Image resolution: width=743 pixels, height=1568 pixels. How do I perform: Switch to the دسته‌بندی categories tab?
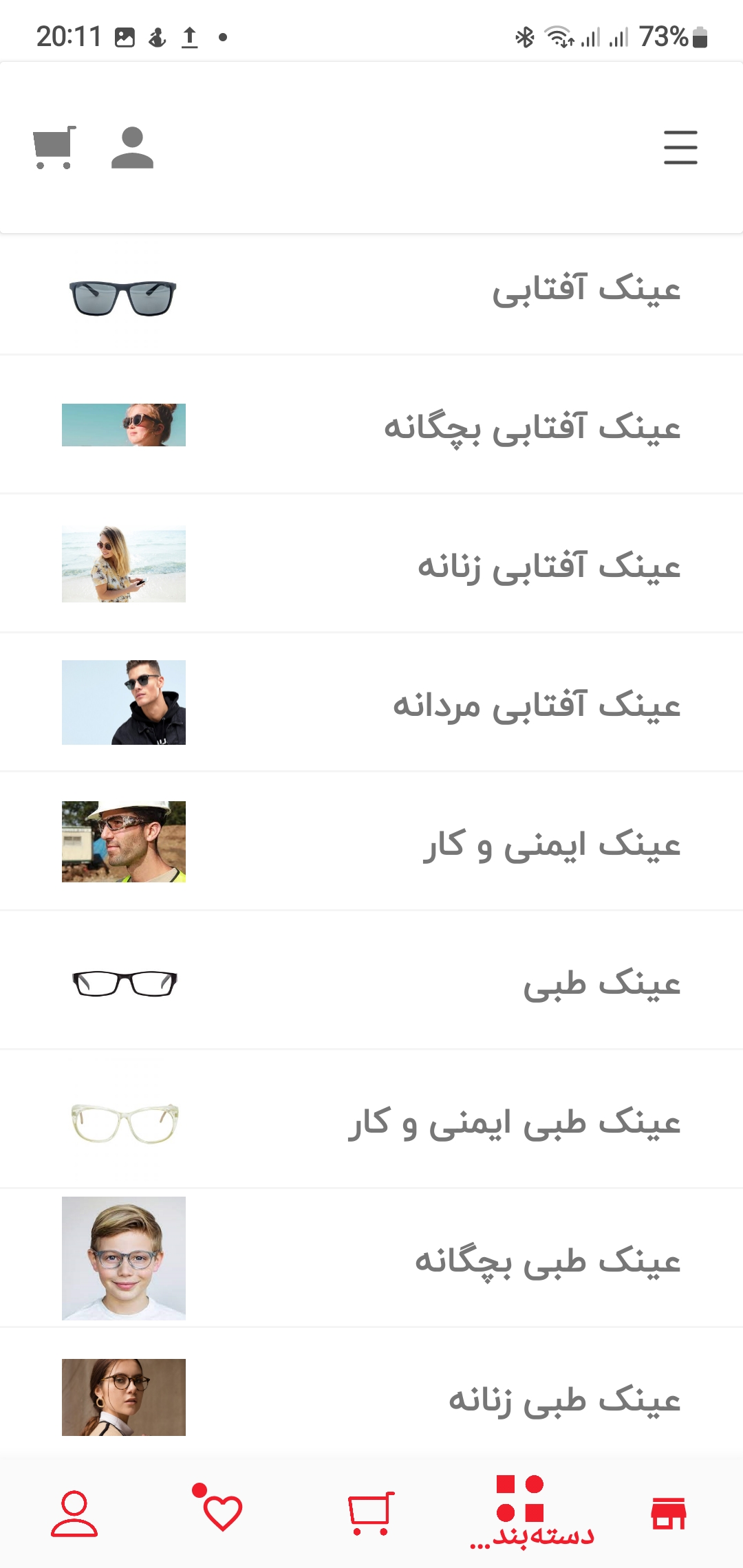[531, 1512]
